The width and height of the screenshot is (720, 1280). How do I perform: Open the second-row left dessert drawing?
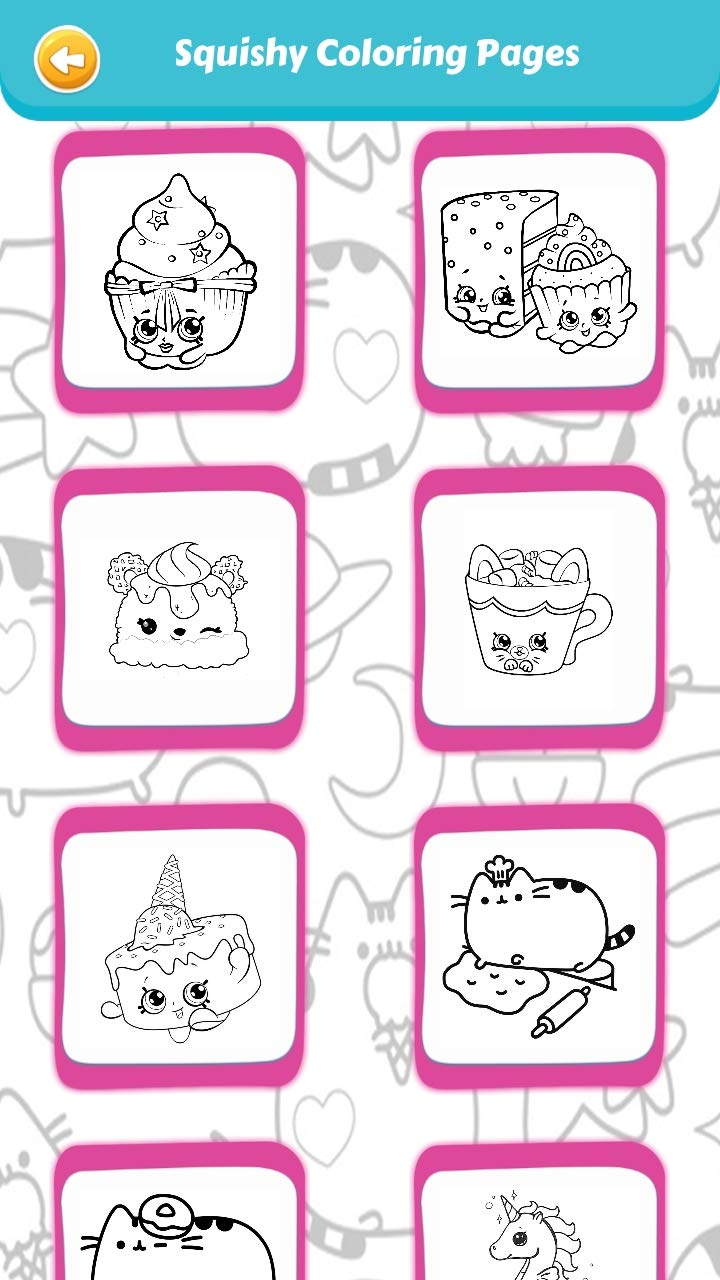178,610
